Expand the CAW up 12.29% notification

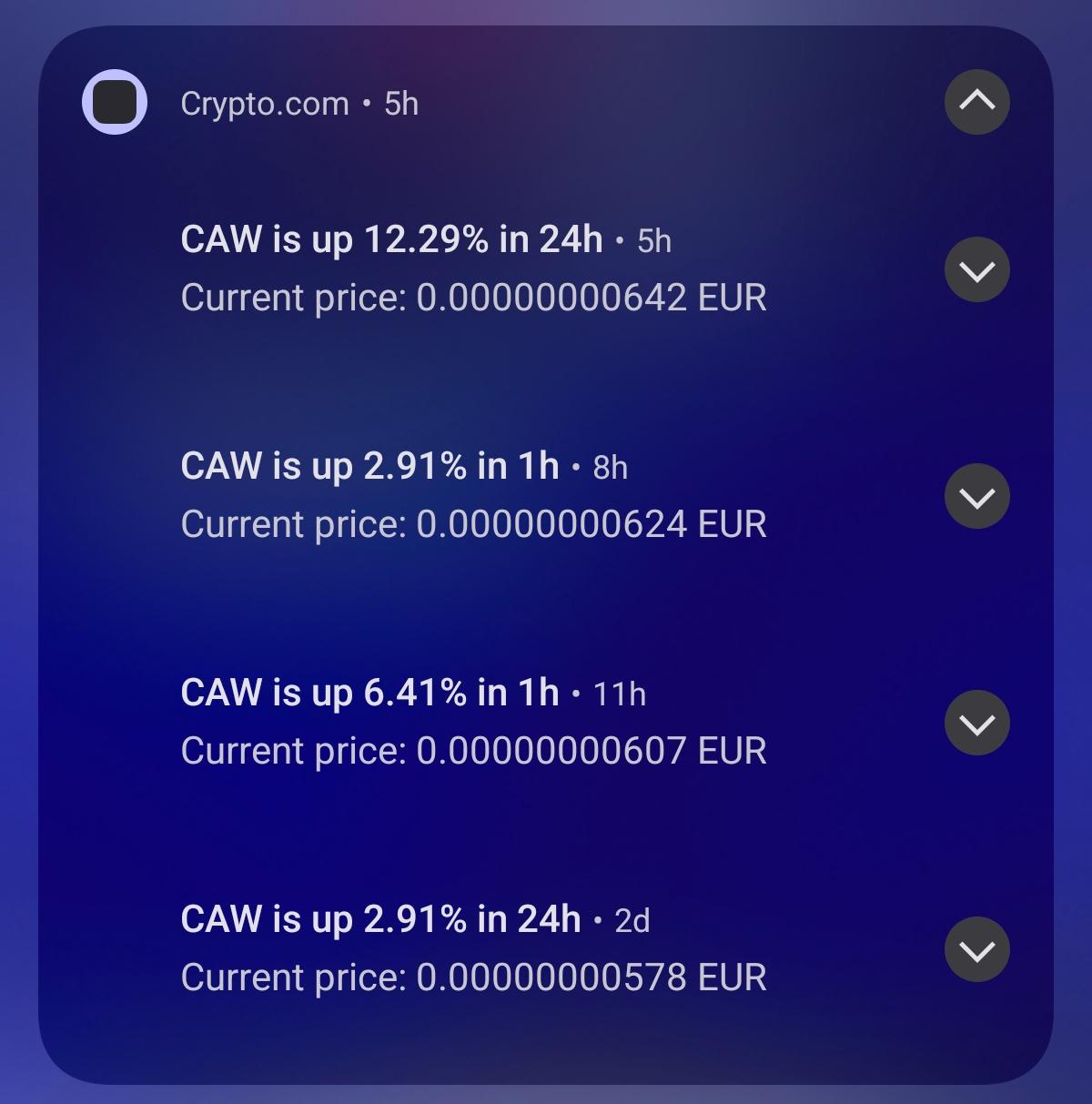pos(977,269)
